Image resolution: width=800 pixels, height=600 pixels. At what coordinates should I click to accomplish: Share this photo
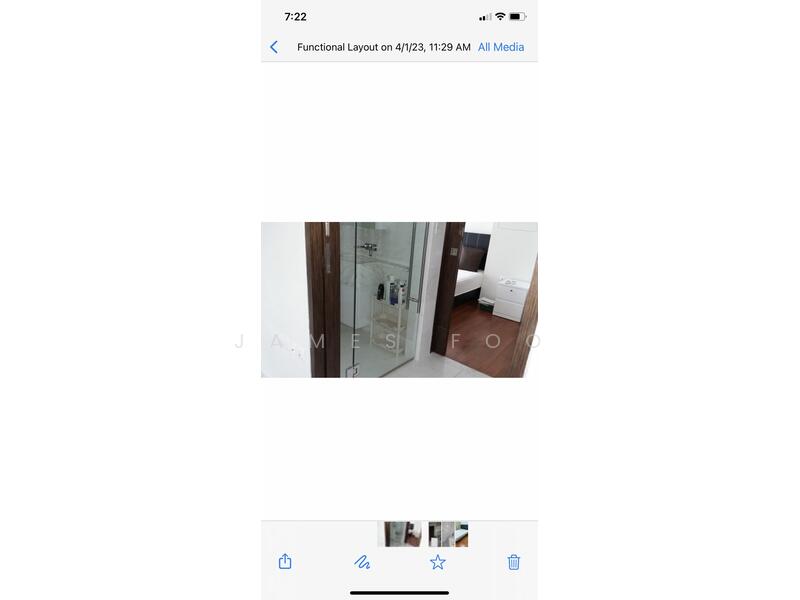tap(285, 562)
